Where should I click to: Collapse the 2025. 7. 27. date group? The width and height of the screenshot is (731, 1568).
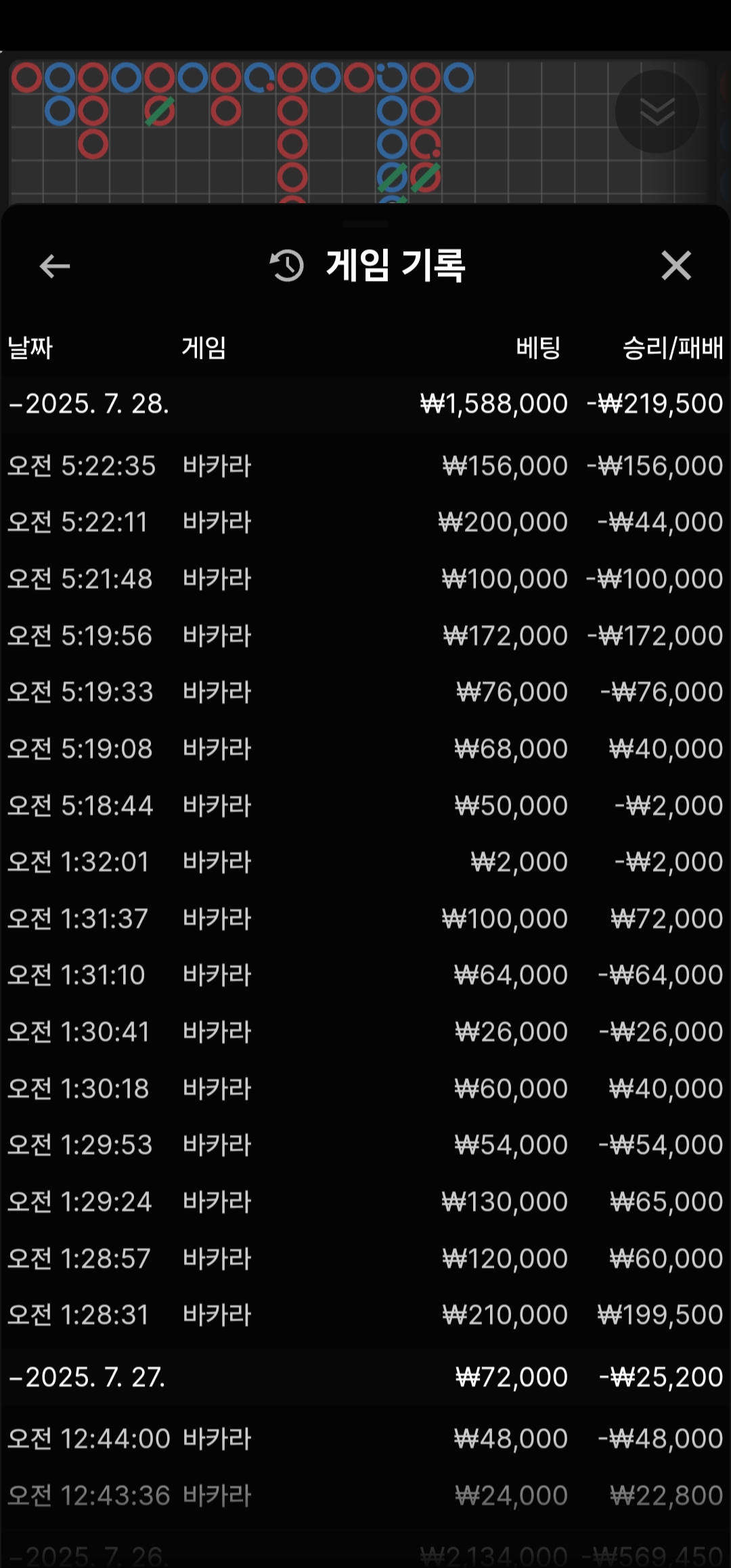coord(365,1376)
